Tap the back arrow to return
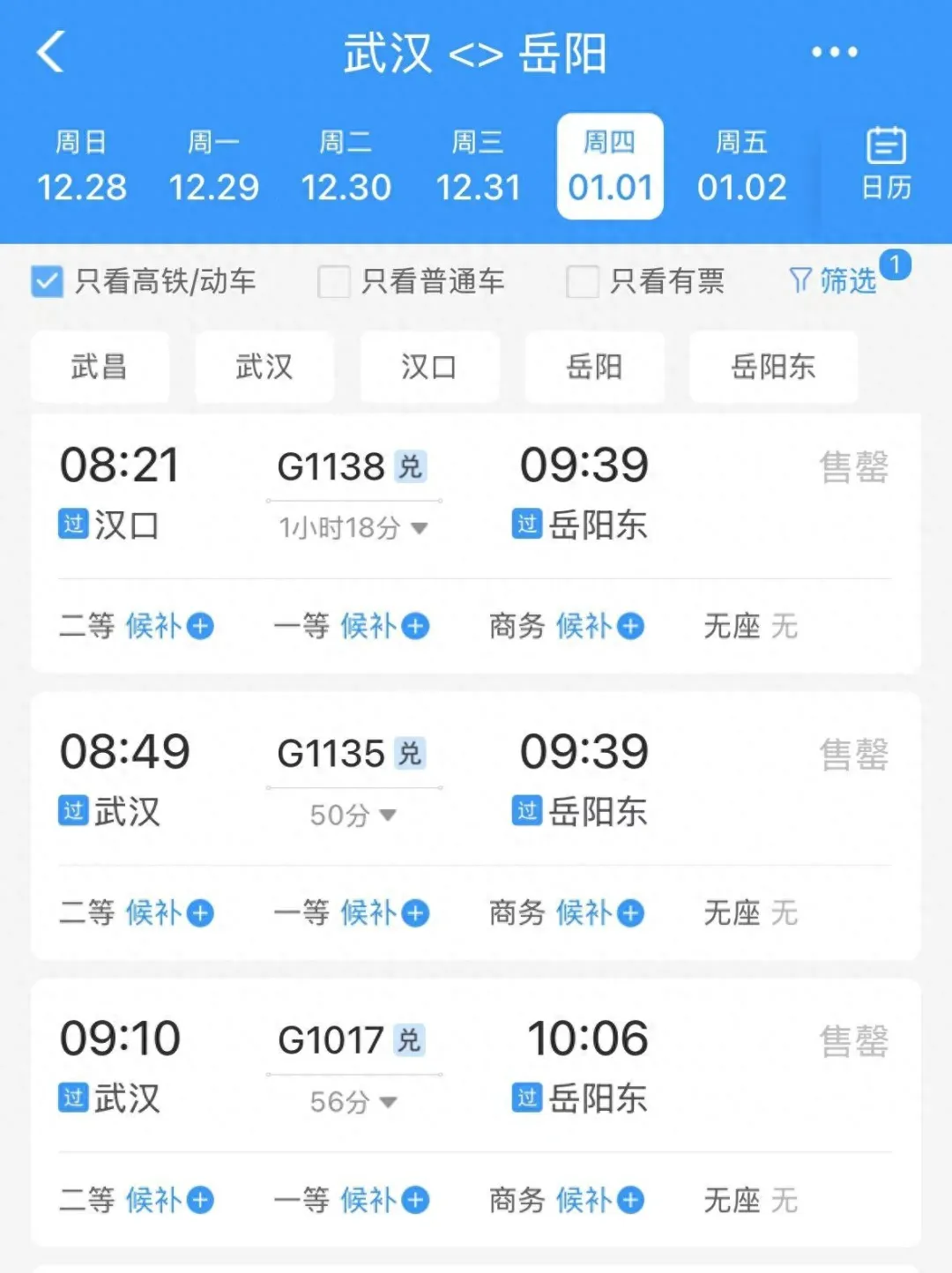 tap(50, 50)
